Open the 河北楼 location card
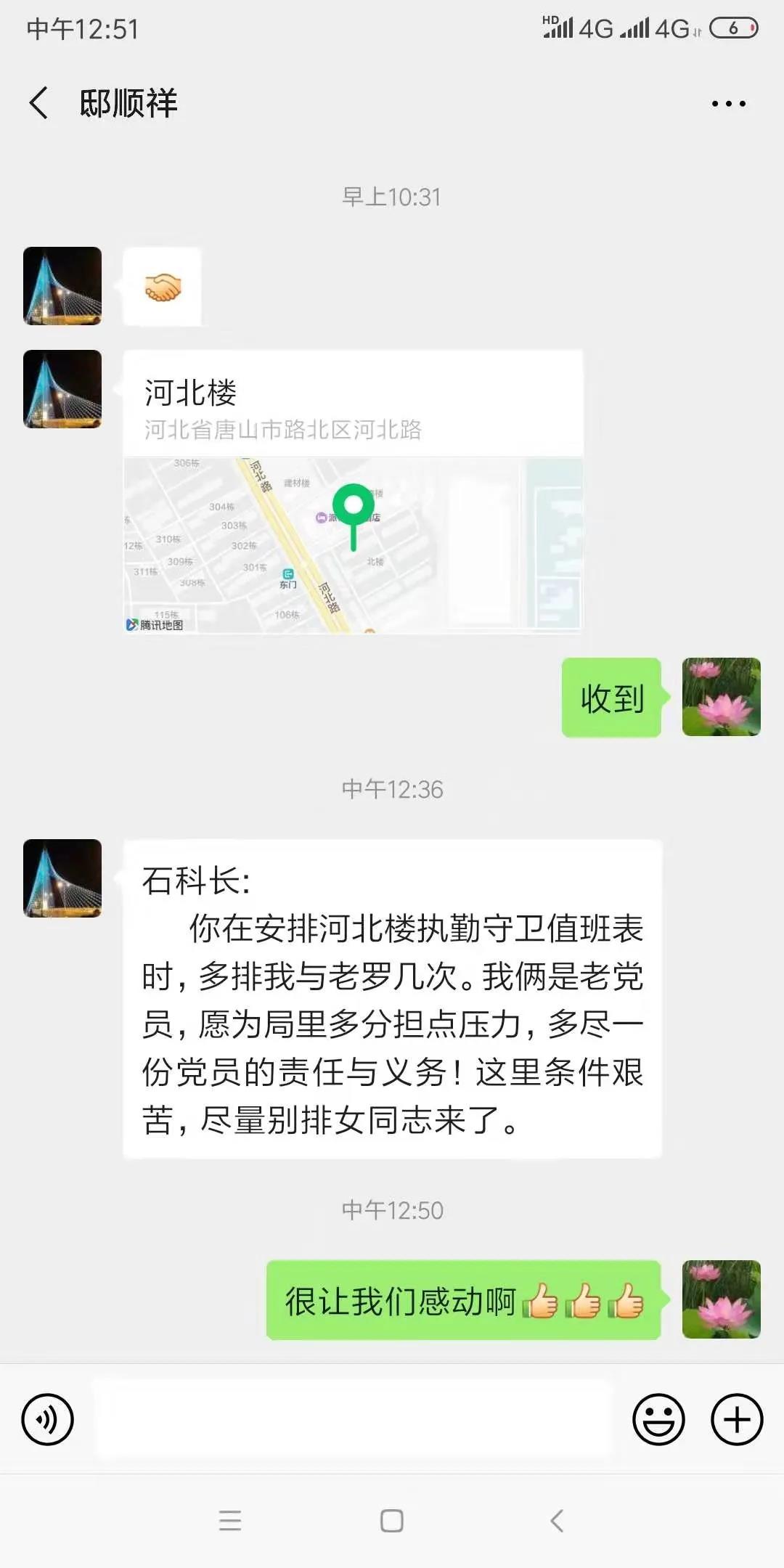Image resolution: width=784 pixels, height=1568 pixels. (x=353, y=492)
